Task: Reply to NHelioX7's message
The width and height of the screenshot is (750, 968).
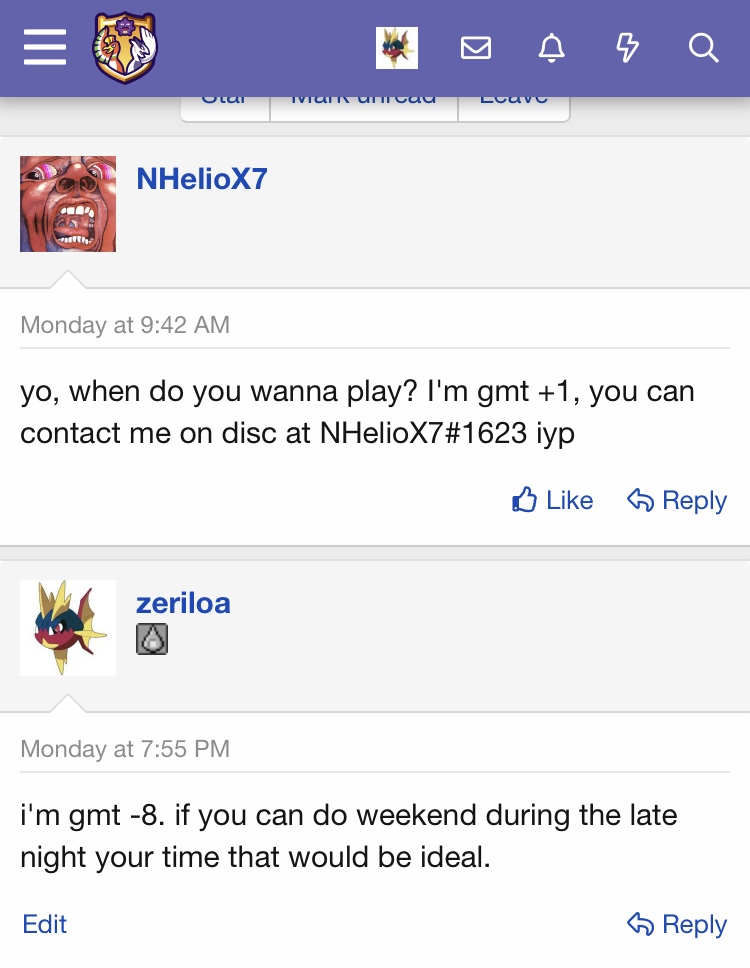Action: tap(677, 500)
